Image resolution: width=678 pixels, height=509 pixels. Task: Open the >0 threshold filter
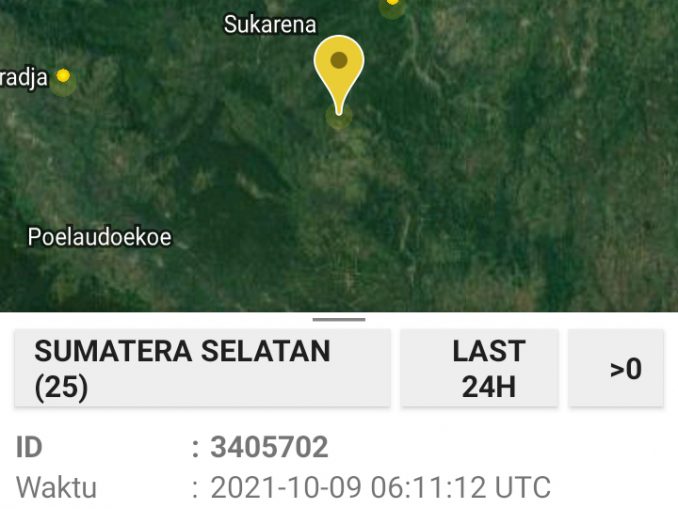pyautogui.click(x=616, y=369)
